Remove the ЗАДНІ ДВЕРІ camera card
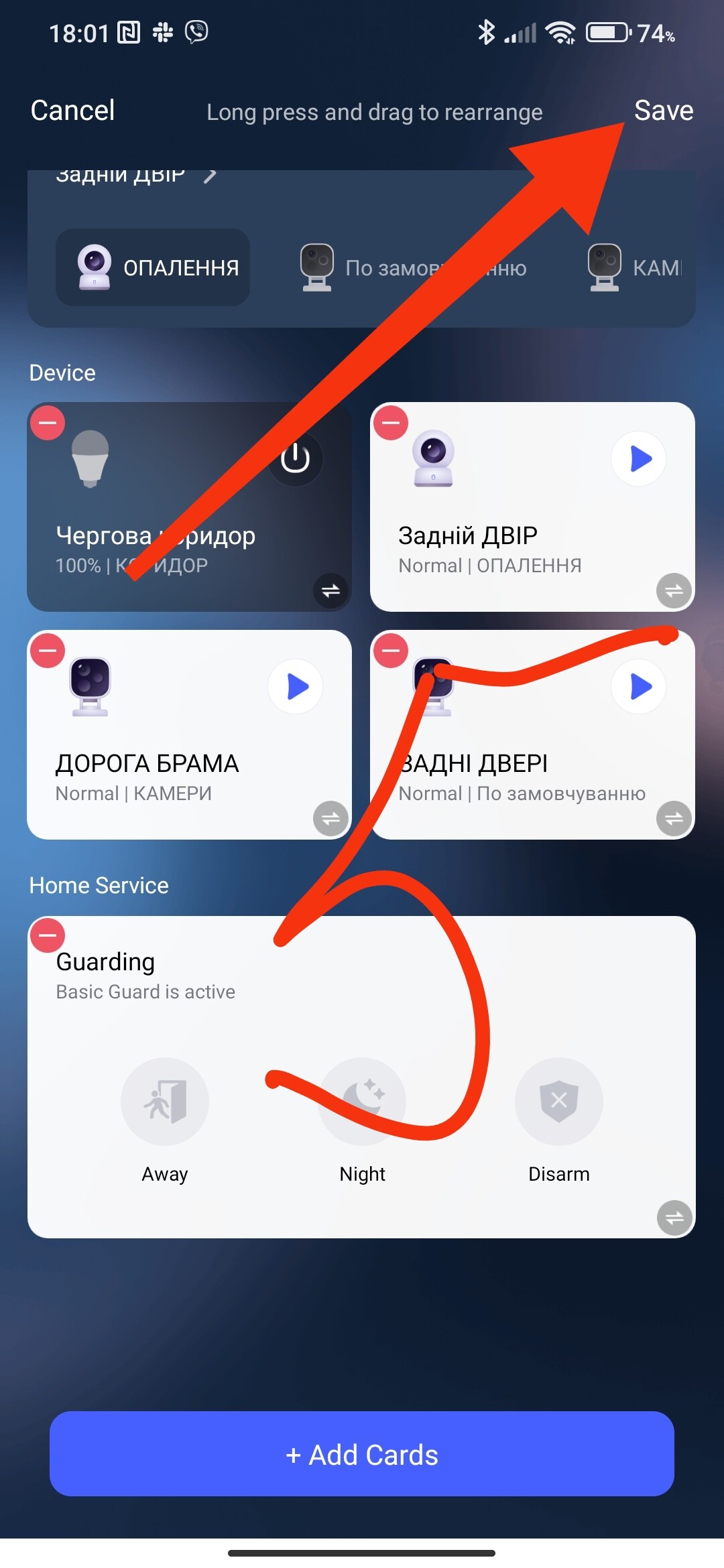The height and width of the screenshot is (1568, 724). tap(391, 651)
